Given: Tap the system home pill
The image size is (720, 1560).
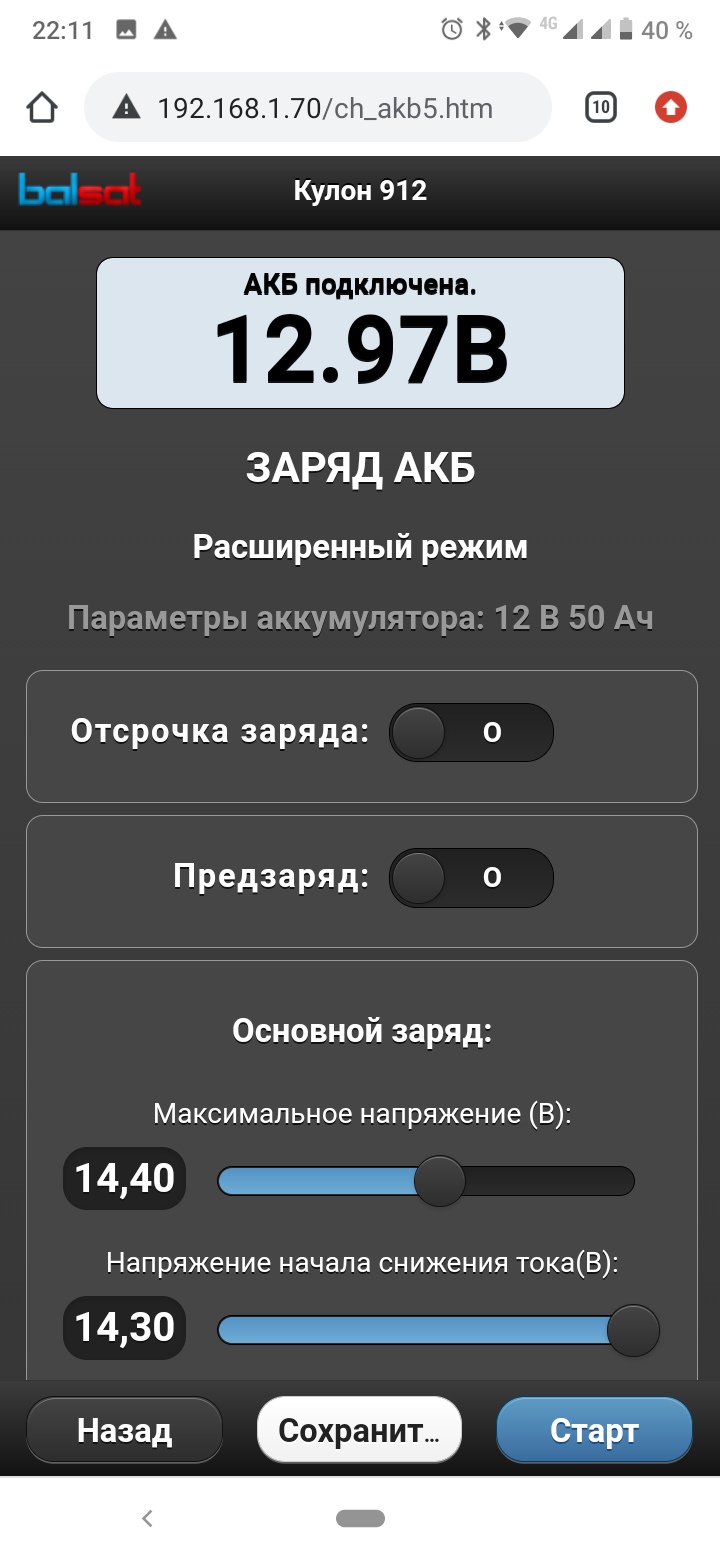Looking at the screenshot, I should pos(360,1518).
